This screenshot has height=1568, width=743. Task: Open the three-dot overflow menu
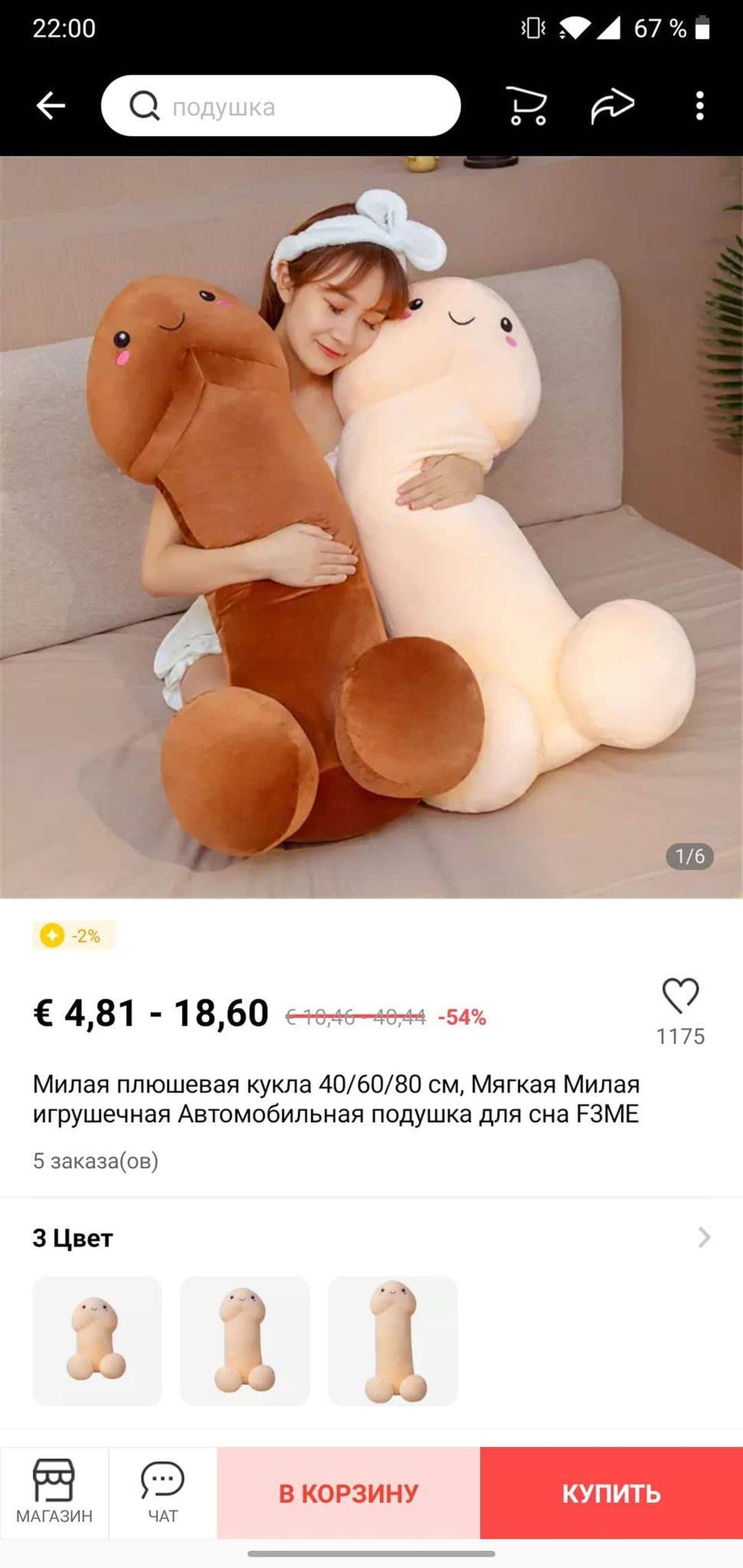(700, 106)
